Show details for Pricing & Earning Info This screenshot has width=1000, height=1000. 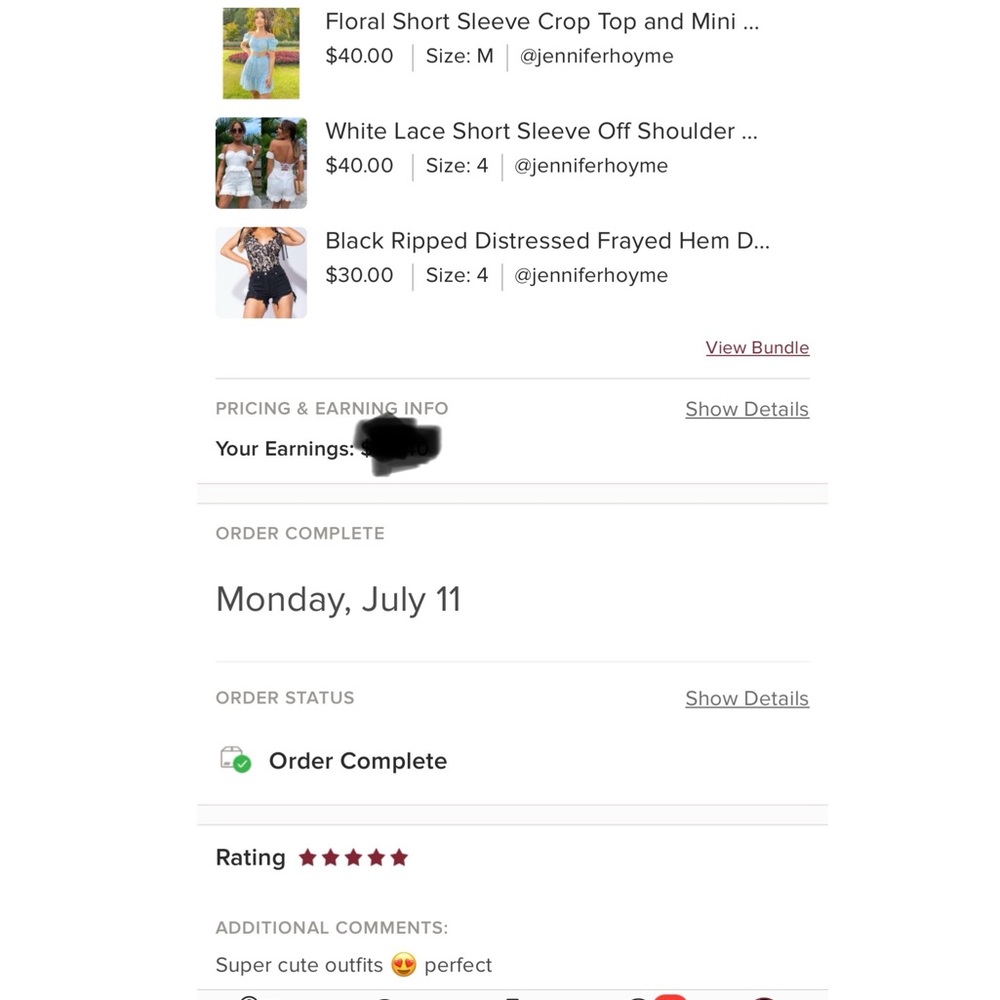747,409
